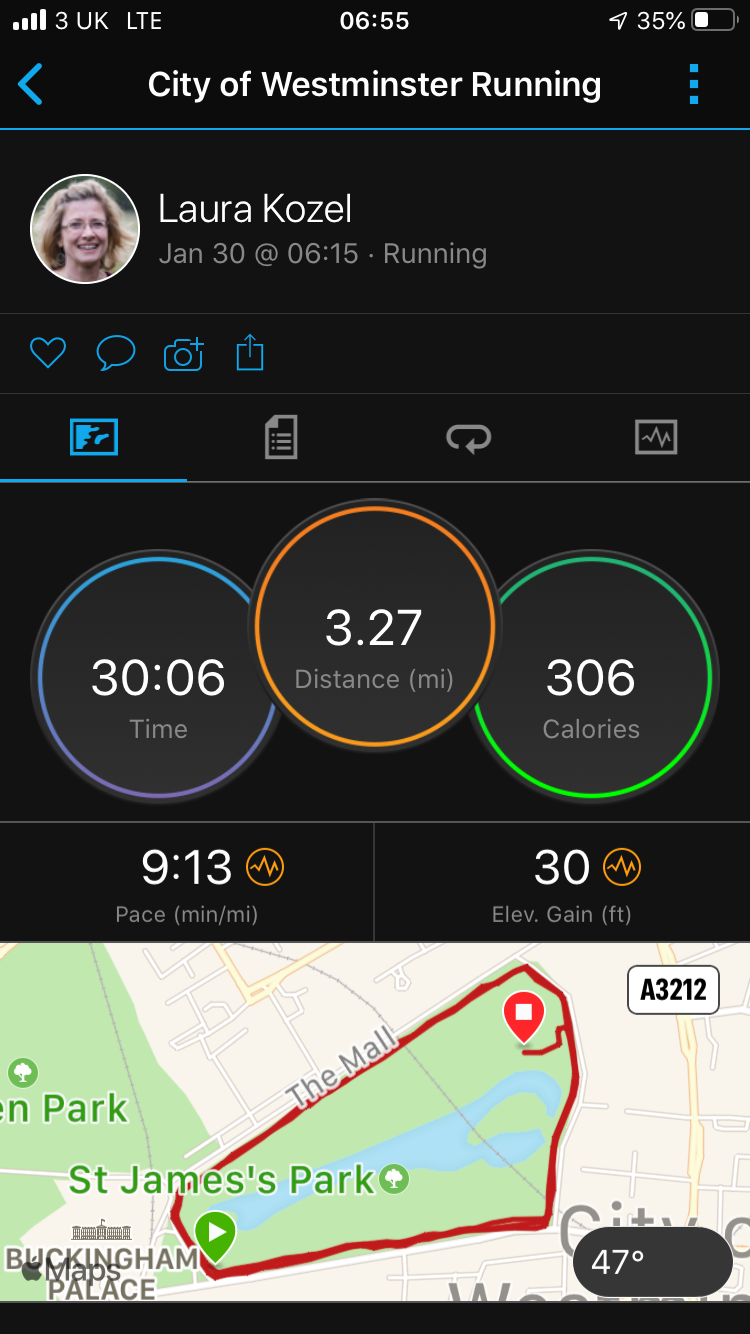Viewport: 750px width, 1334px height.
Task: Open Laura Kozel's profile picture
Action: (x=85, y=229)
